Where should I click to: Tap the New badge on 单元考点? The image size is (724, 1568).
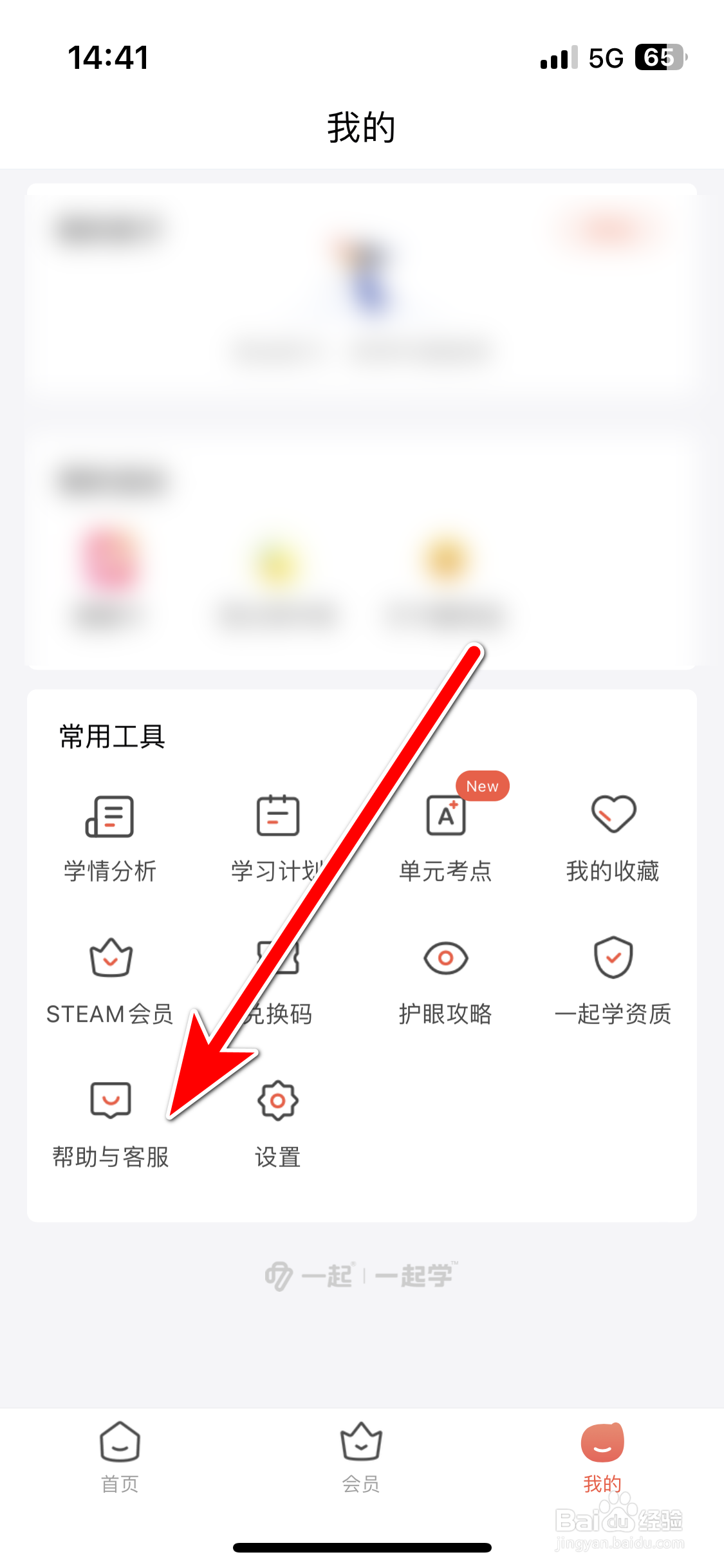click(481, 786)
